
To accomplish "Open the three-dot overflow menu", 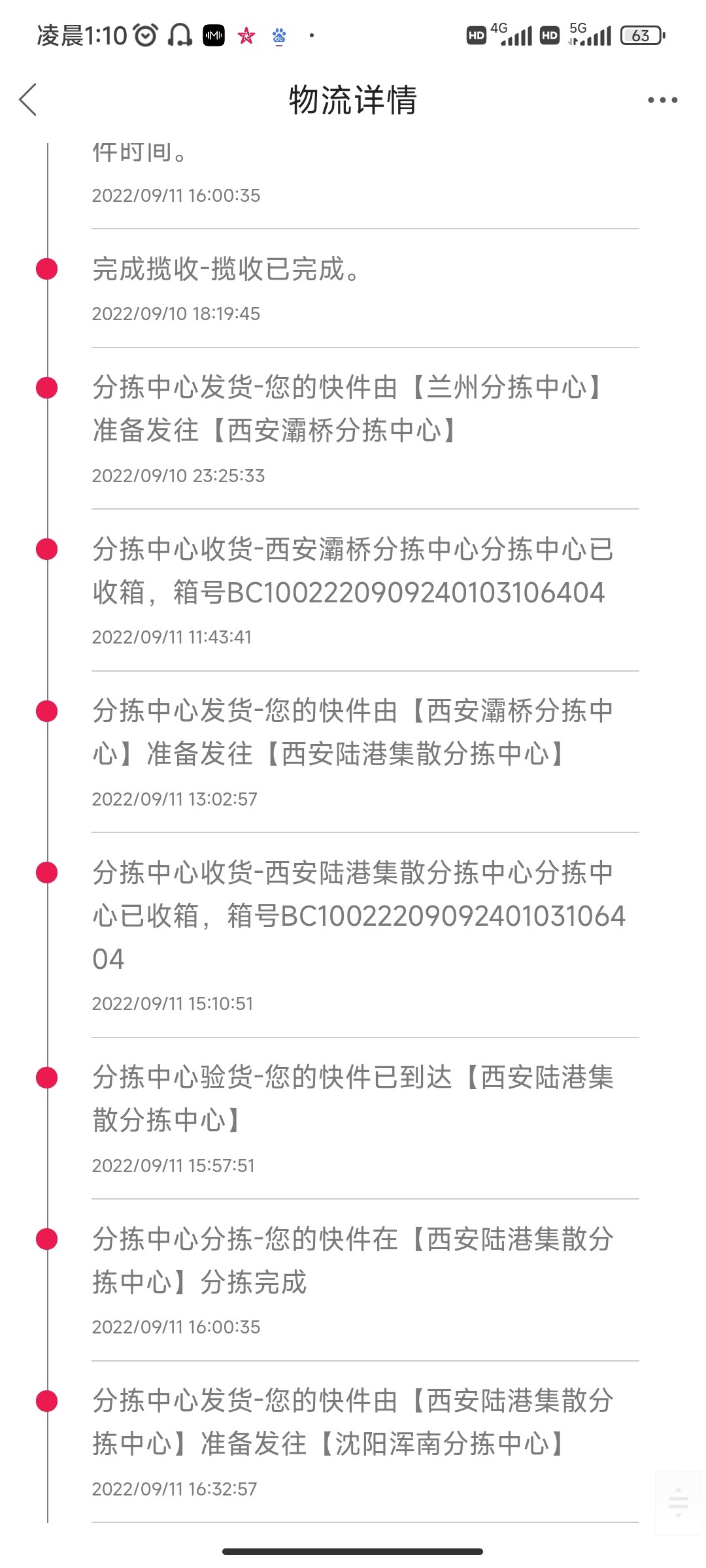I will (662, 100).
